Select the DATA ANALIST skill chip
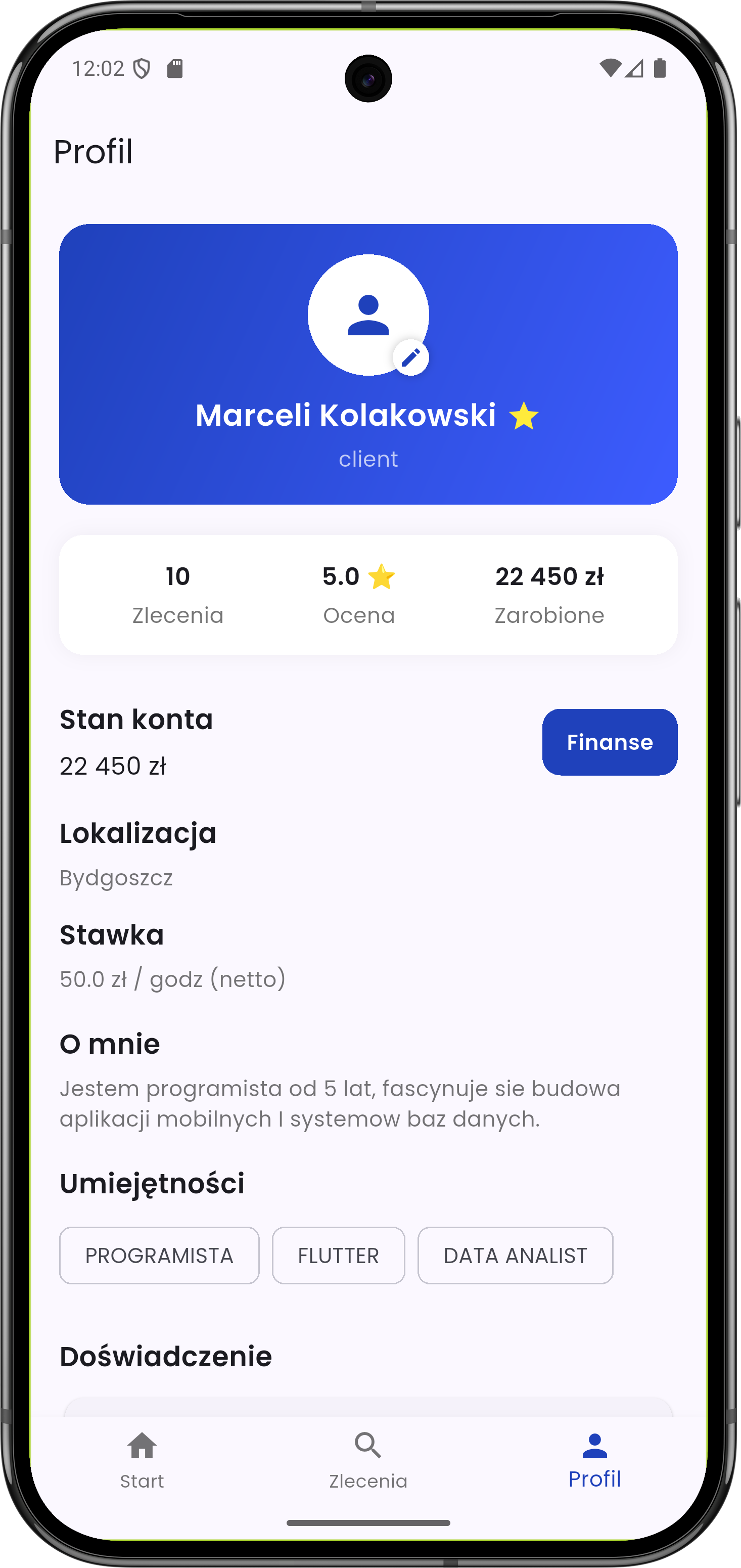This screenshot has width=741, height=1568. [515, 1255]
